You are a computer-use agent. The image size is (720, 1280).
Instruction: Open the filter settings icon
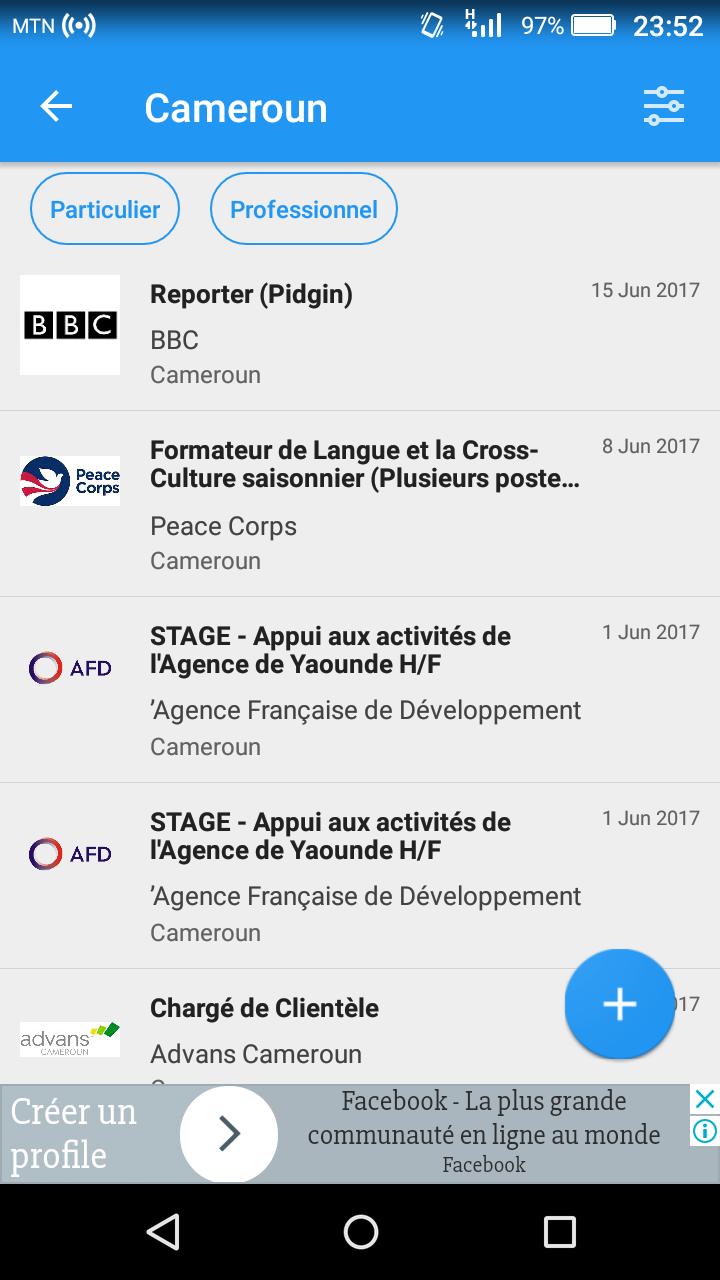pos(664,107)
